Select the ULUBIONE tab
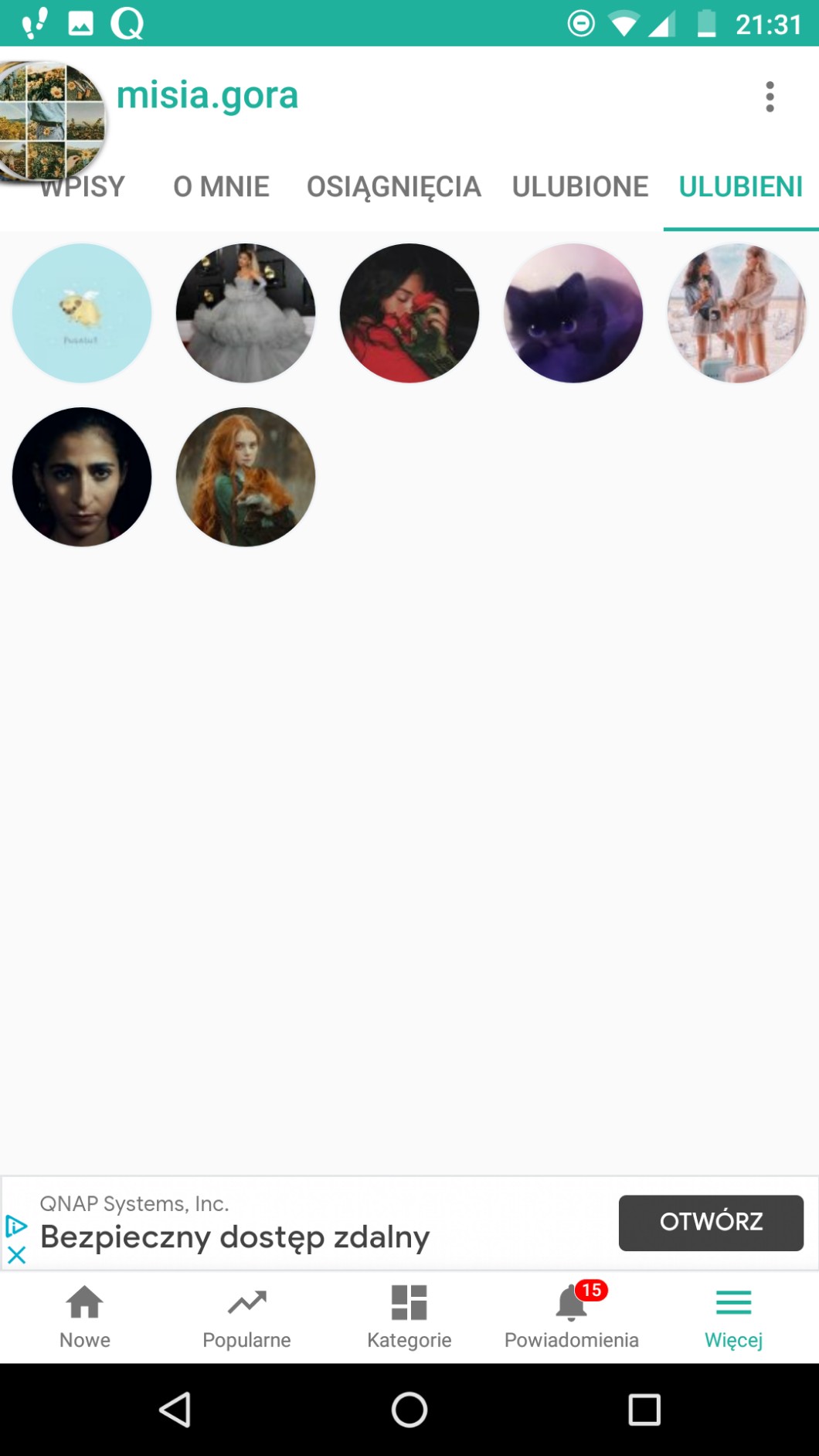 [x=580, y=187]
